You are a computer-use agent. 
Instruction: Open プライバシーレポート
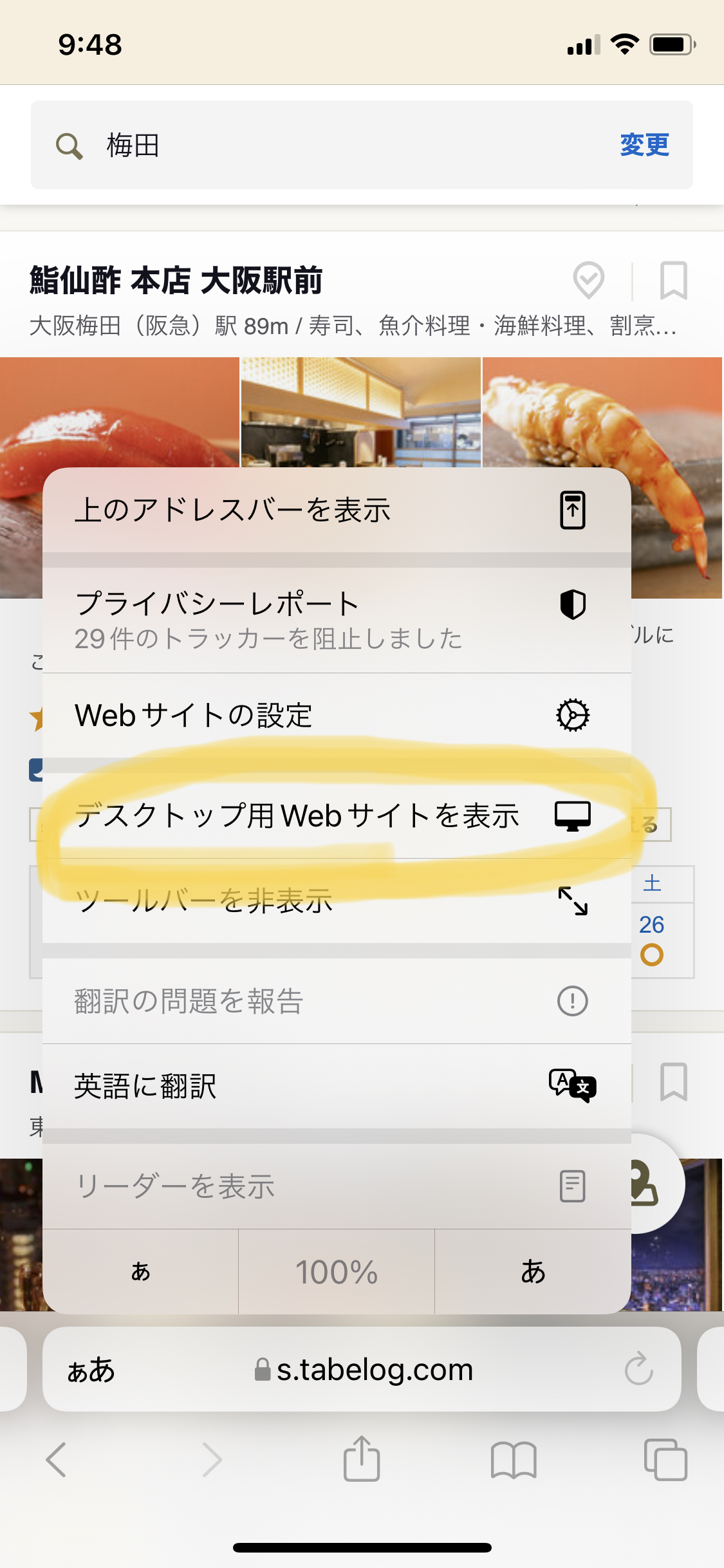(x=337, y=621)
